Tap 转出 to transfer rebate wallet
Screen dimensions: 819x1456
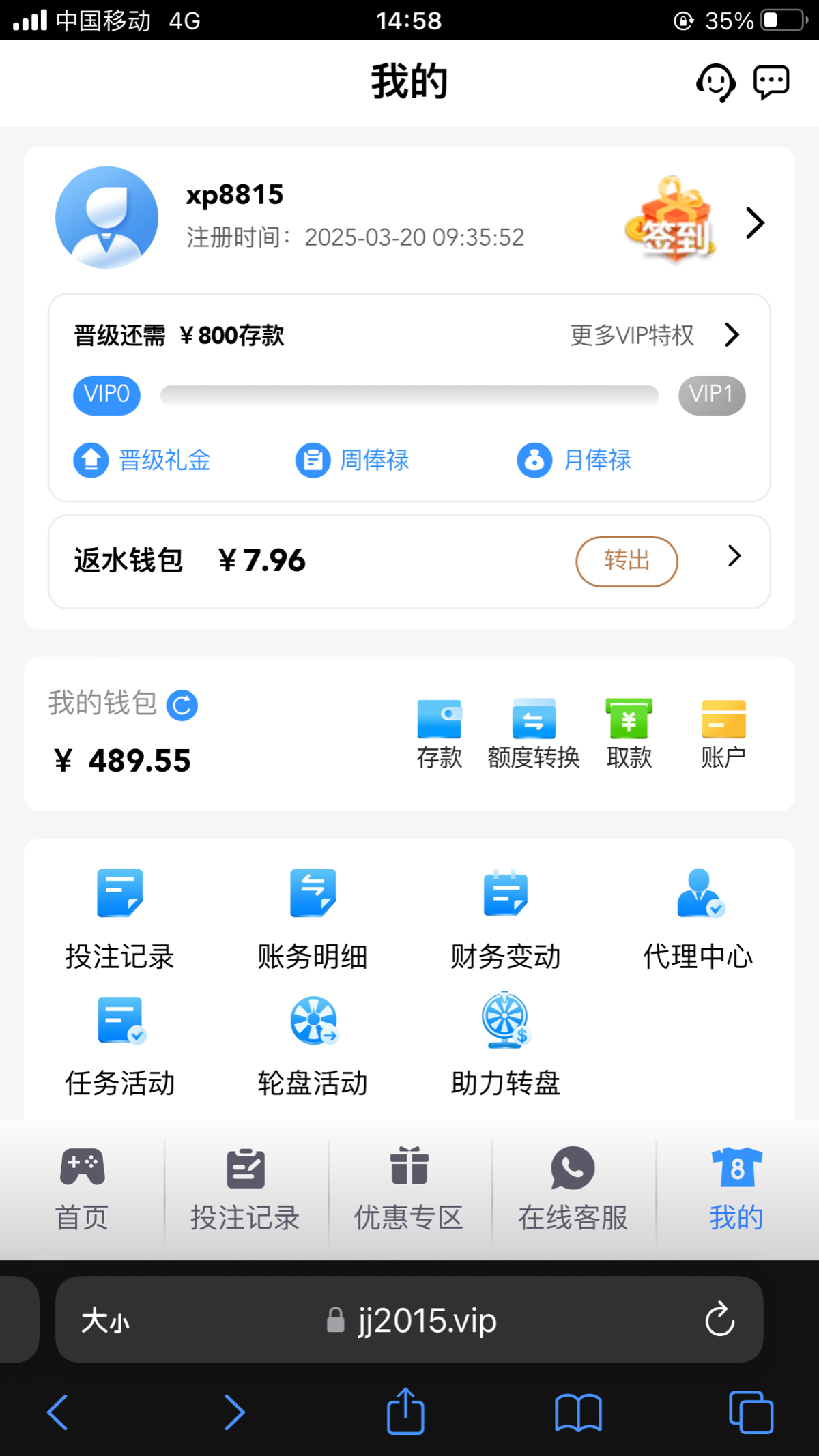627,561
